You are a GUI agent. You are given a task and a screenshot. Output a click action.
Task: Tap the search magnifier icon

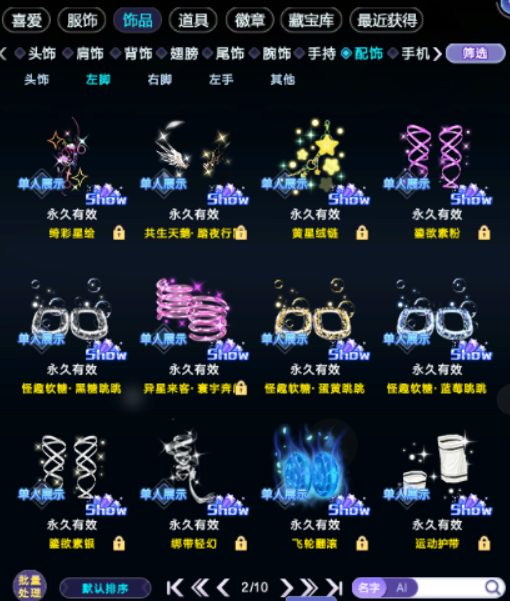[492, 587]
